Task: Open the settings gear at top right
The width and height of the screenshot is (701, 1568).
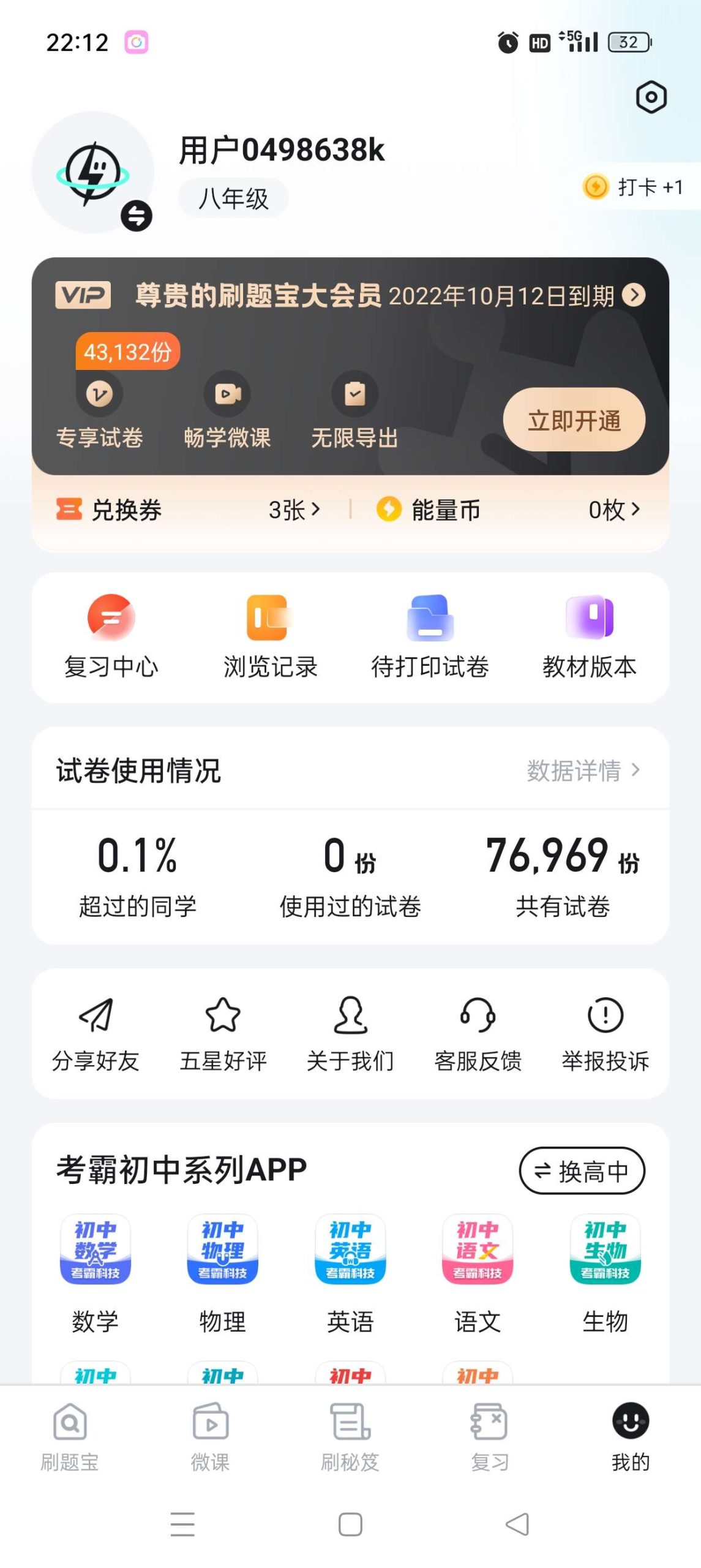Action: click(651, 96)
